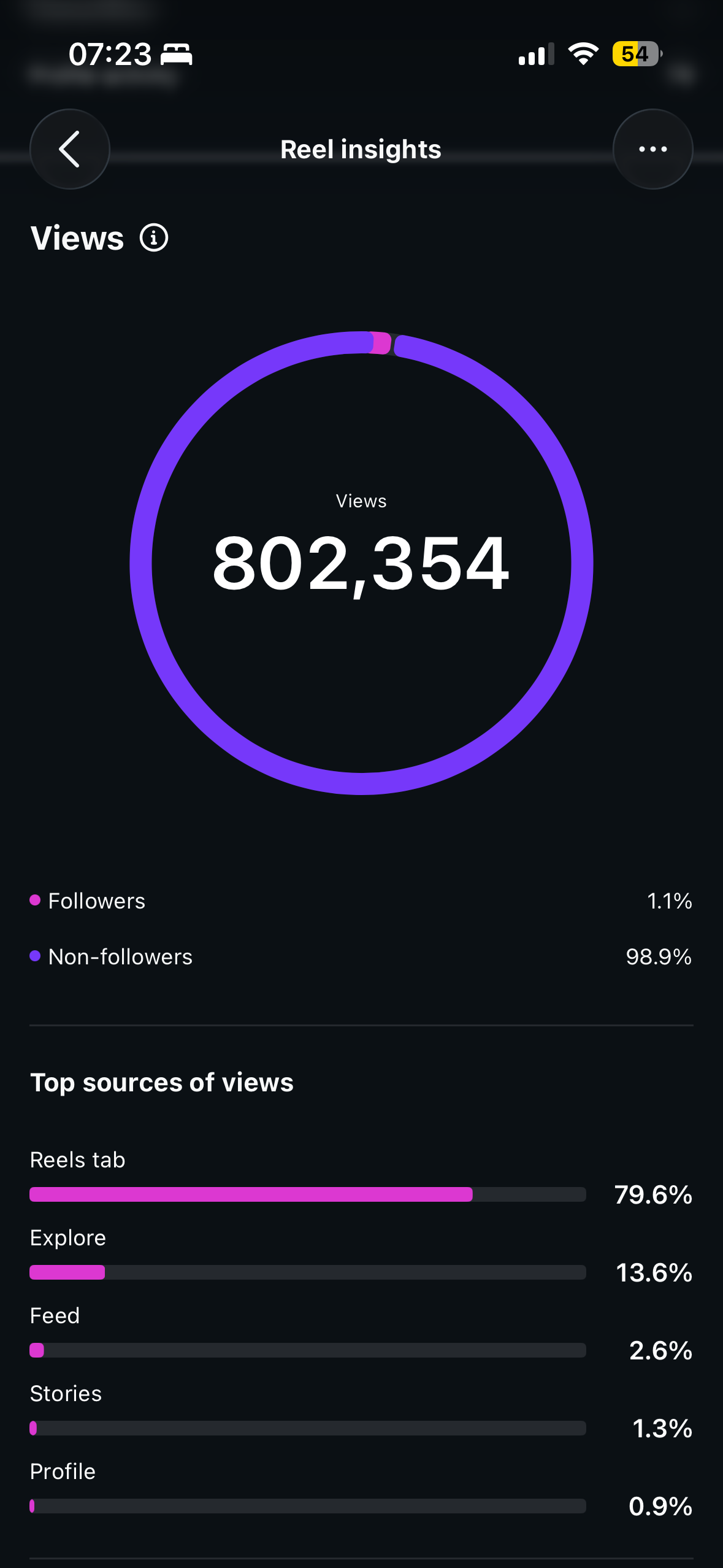The image size is (723, 1568).
Task: Tap the info icon next to Views
Action: tap(154, 238)
